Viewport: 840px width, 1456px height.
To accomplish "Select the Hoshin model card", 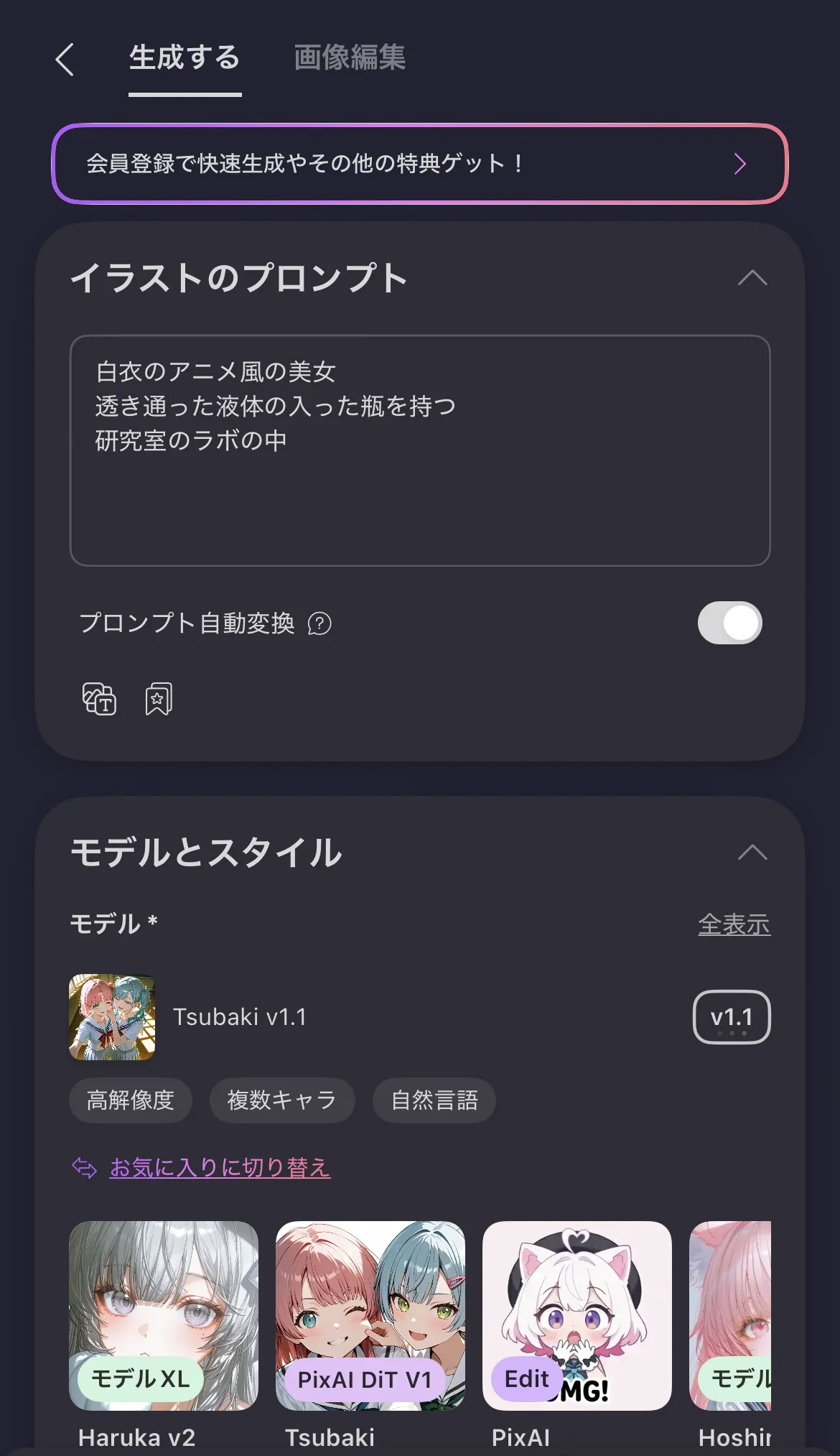I will click(x=731, y=1316).
